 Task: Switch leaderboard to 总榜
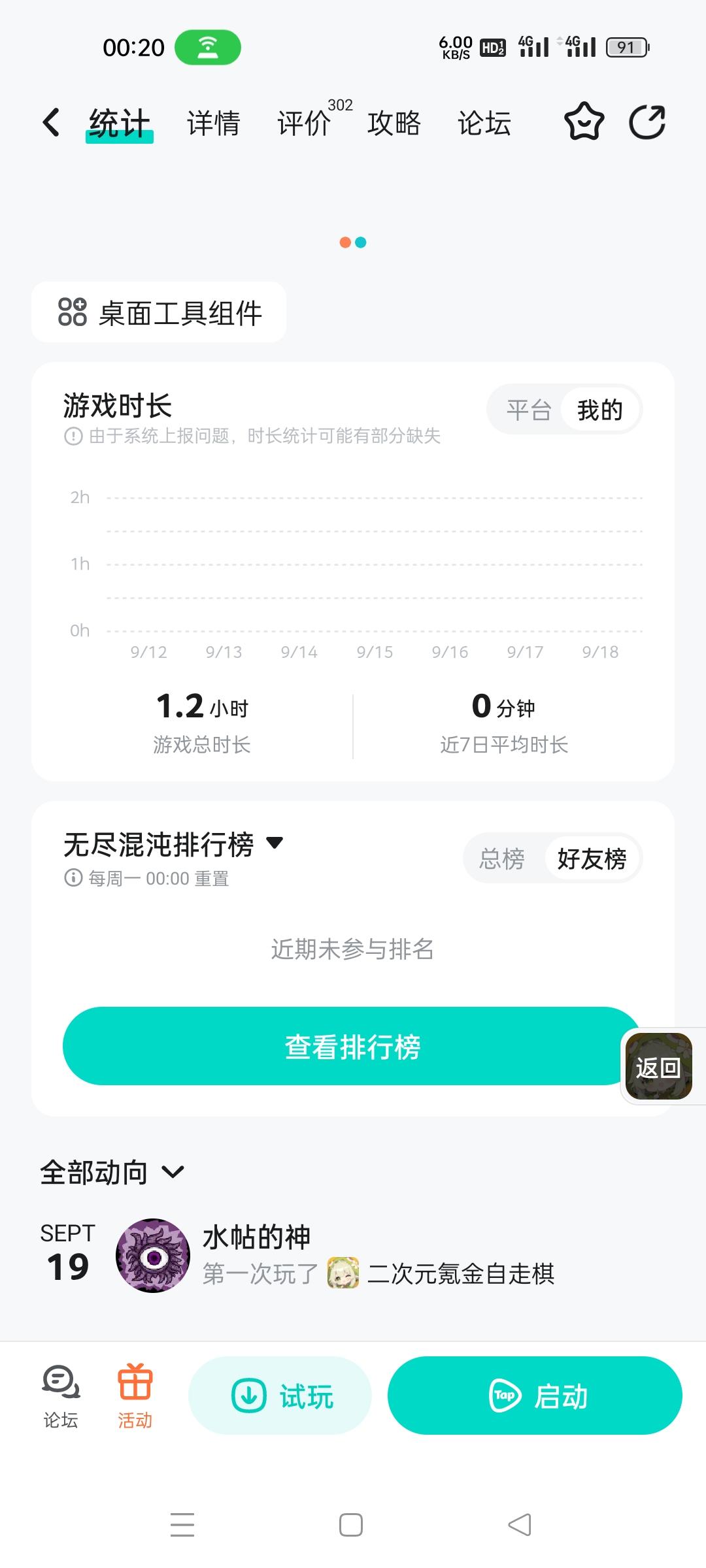coord(501,858)
